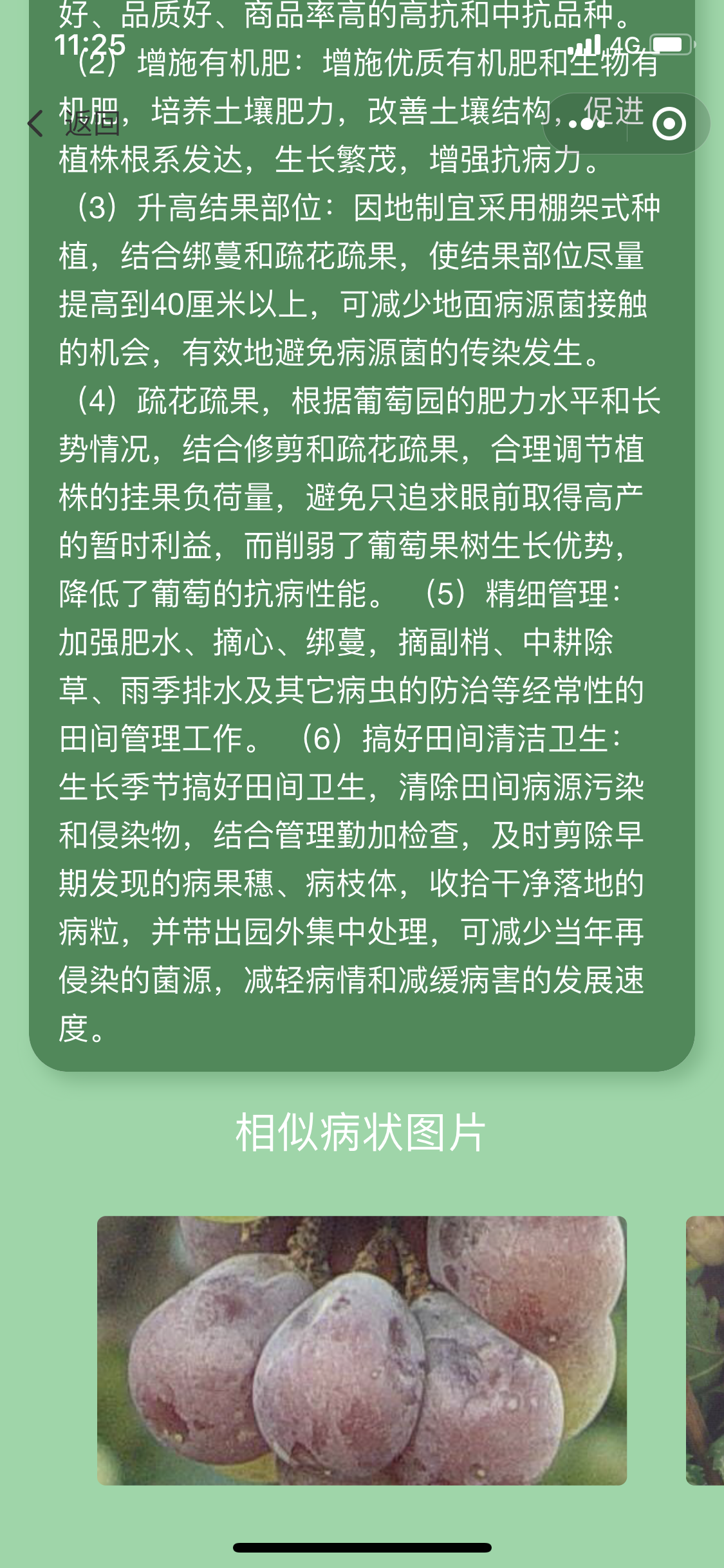The height and width of the screenshot is (1568, 724).
Task: Tap the capsule menu in the corner
Action: [627, 122]
